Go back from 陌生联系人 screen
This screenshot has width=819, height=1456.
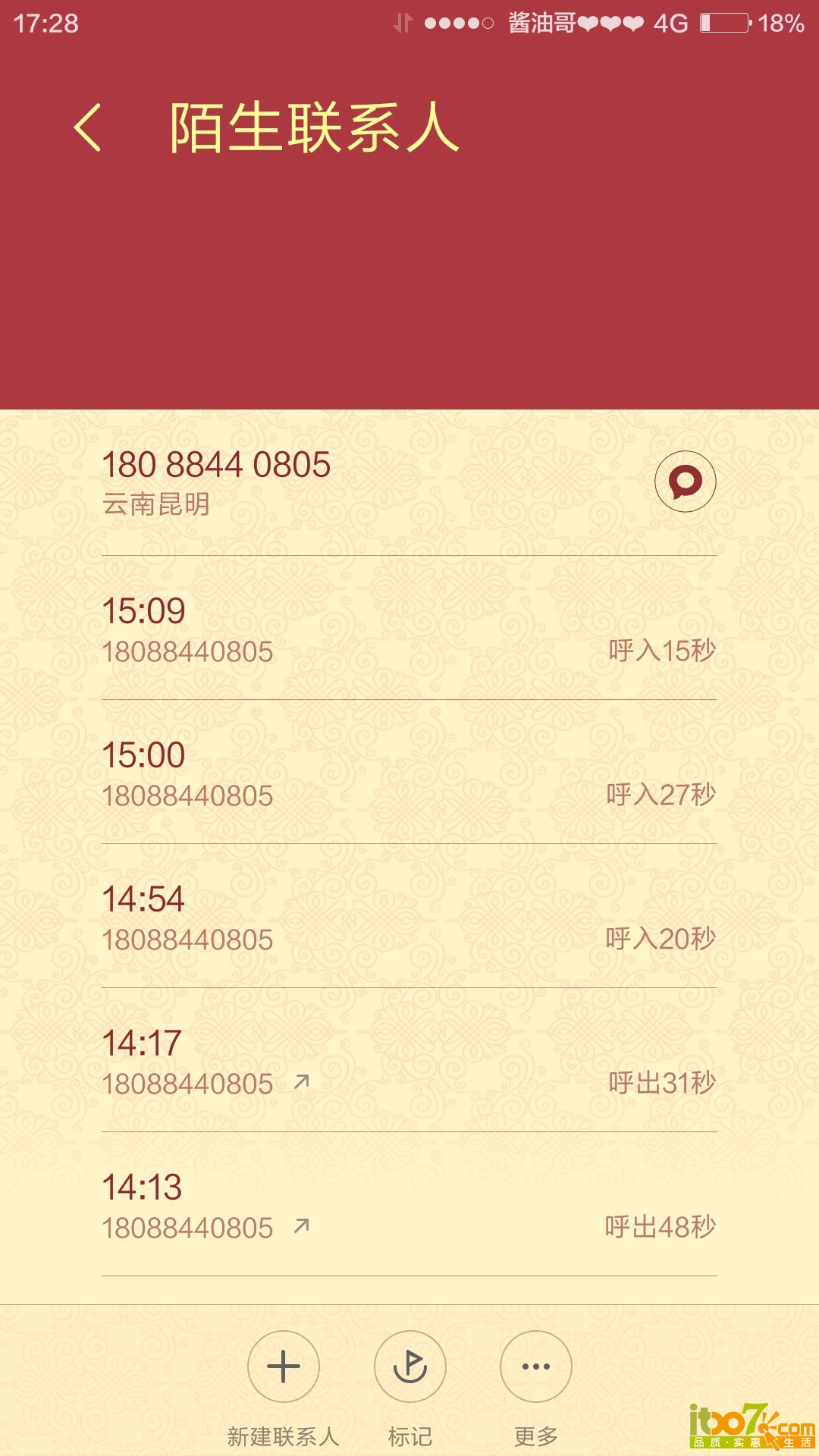88,127
